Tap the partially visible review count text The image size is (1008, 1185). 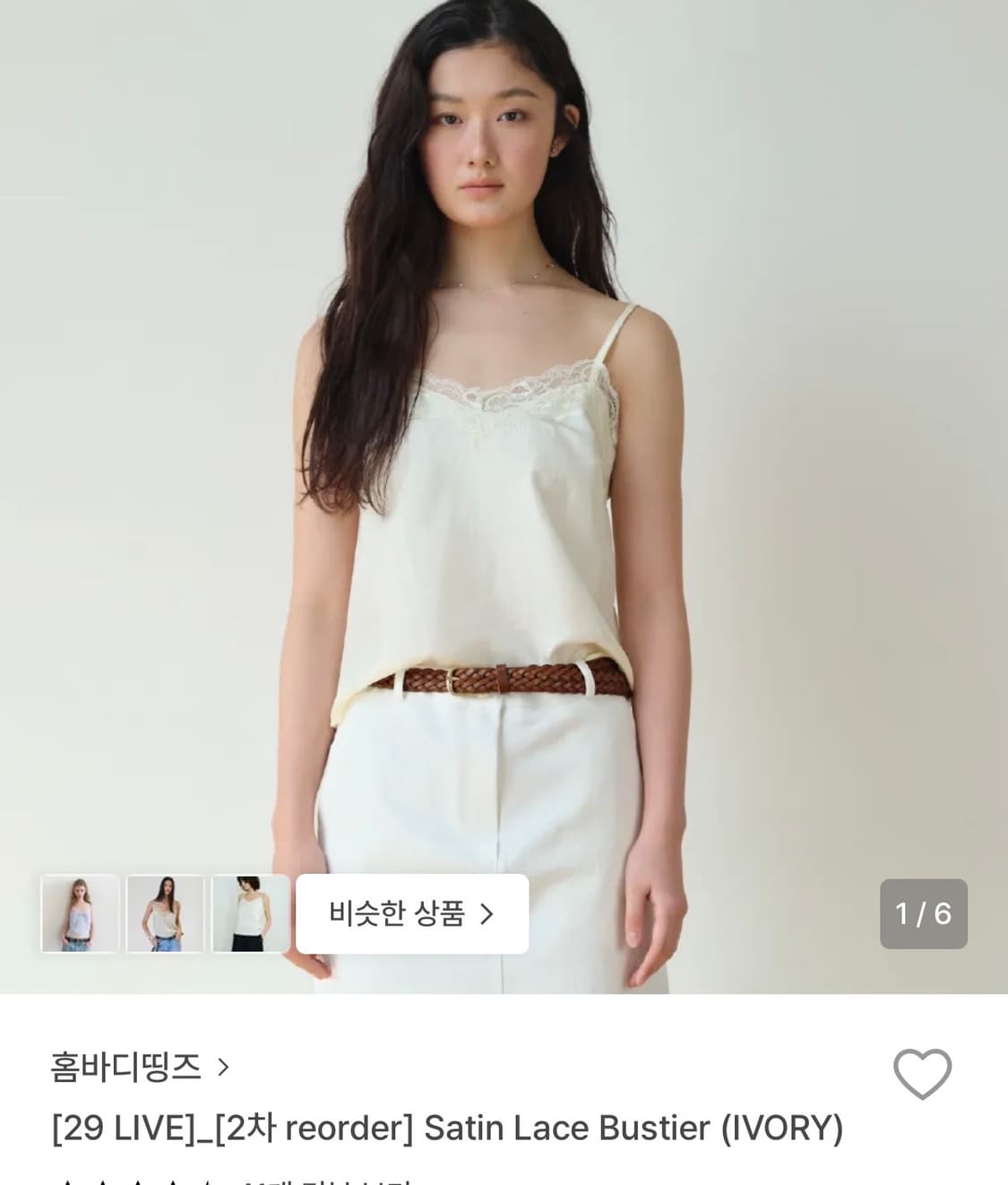point(323,1181)
